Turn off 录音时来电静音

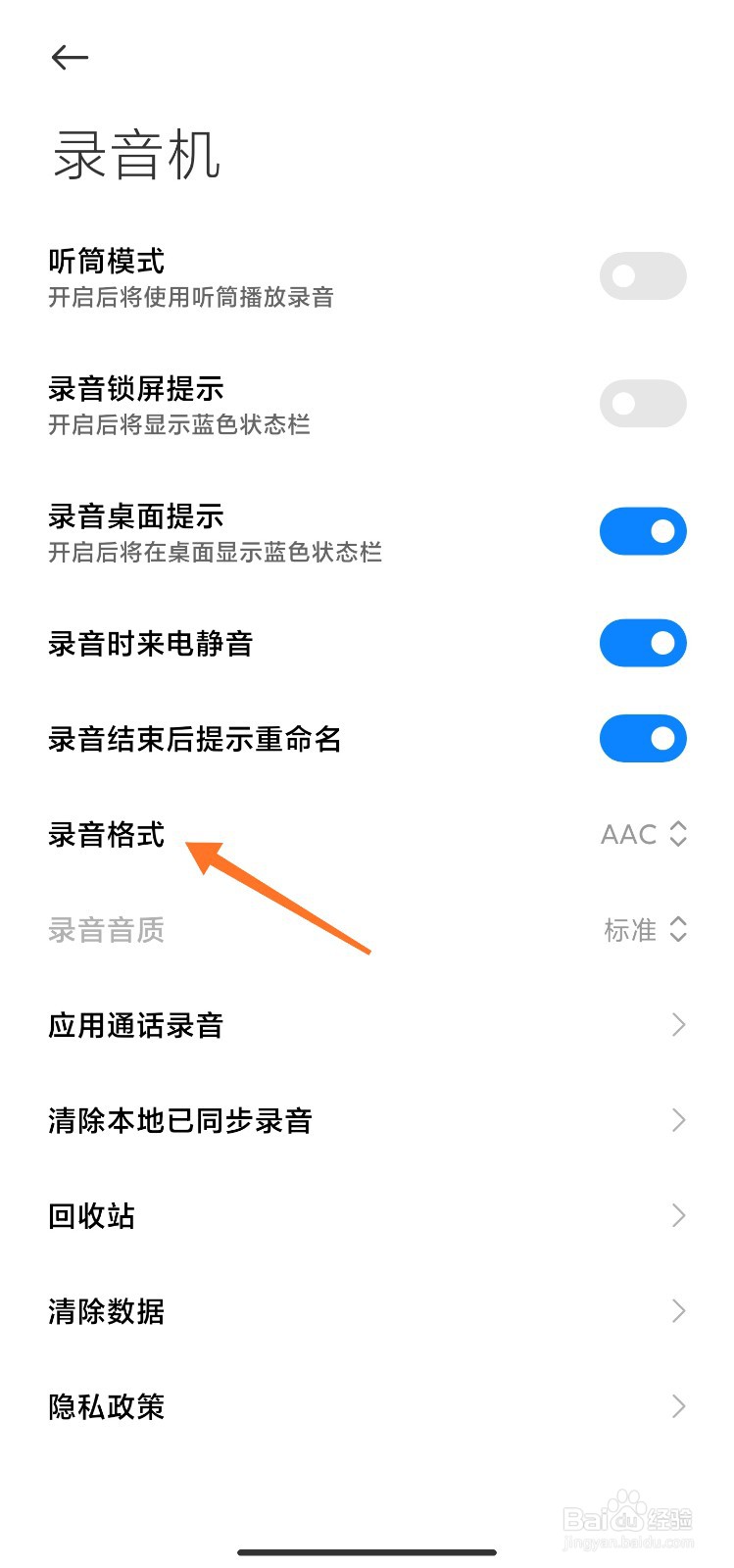click(x=643, y=643)
